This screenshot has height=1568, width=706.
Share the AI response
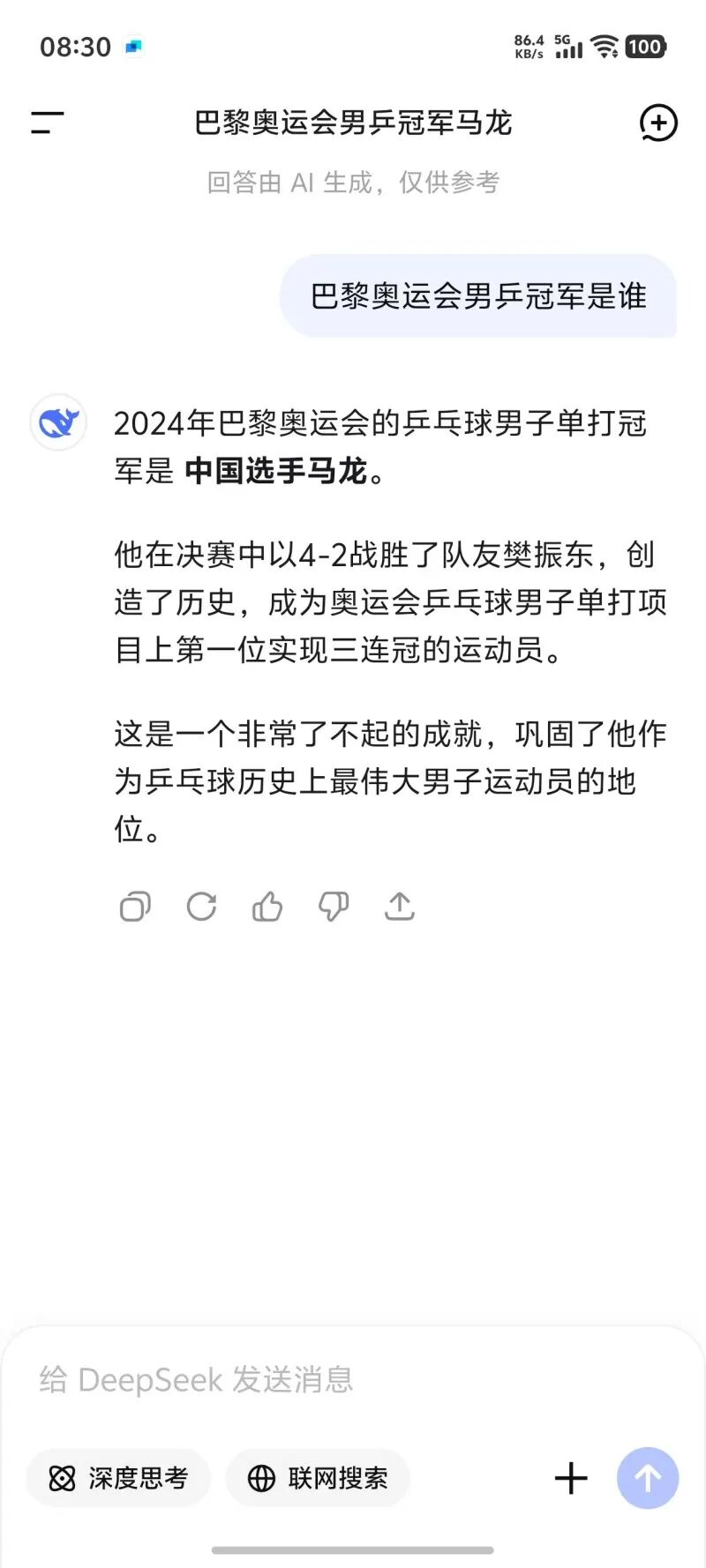(400, 907)
